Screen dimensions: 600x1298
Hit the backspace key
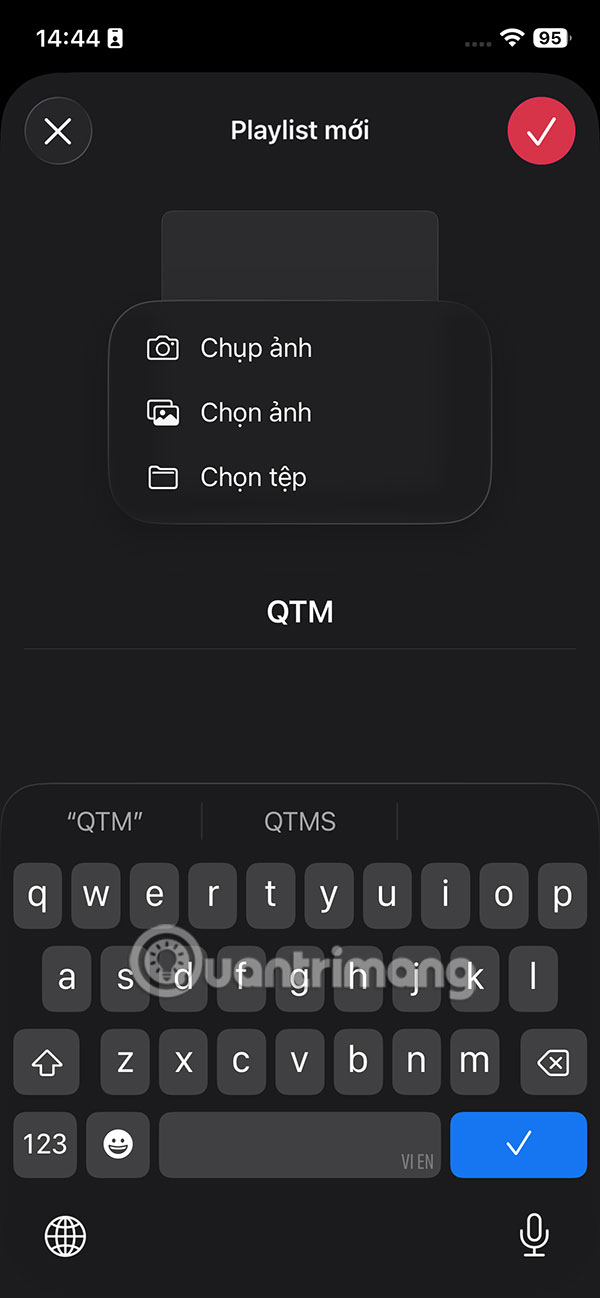552,1062
